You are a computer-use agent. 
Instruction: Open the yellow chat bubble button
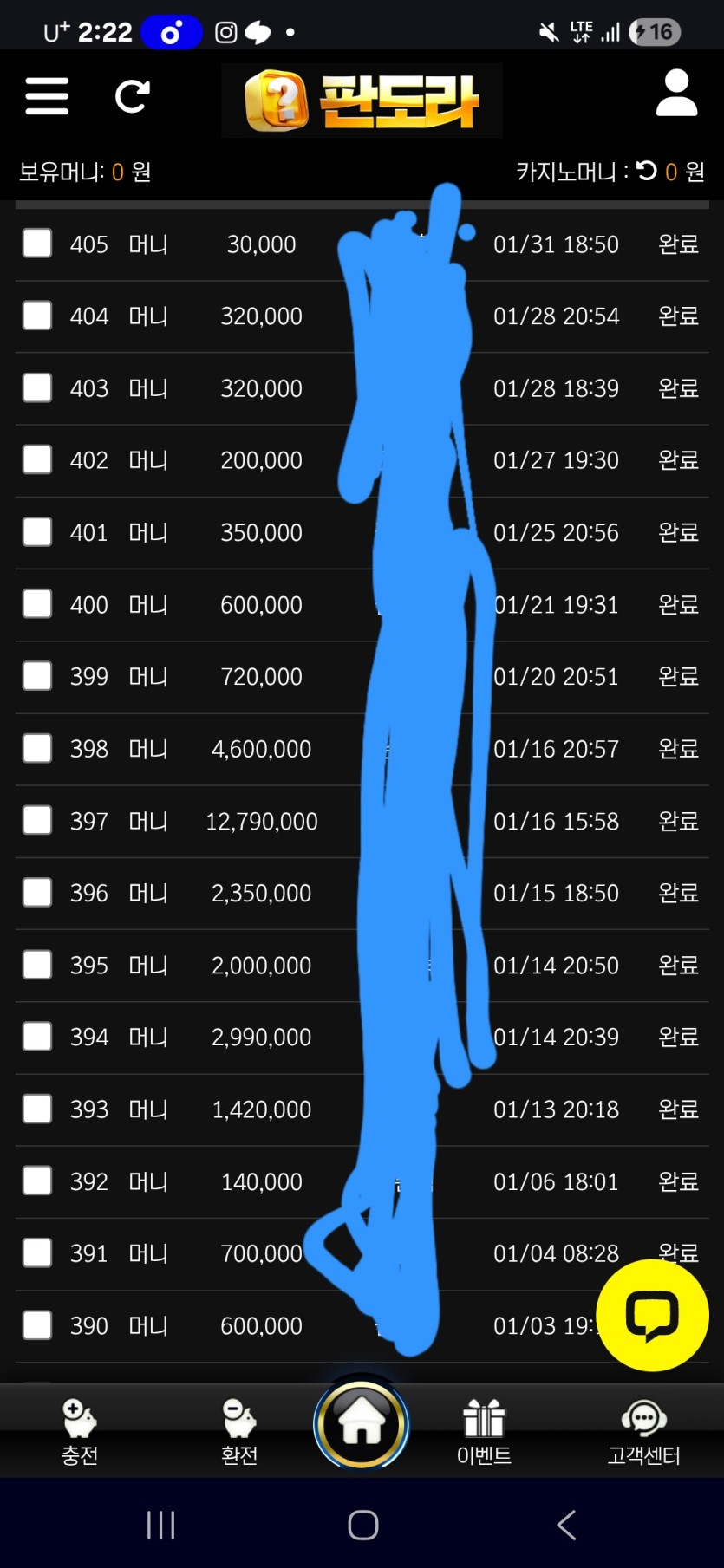[x=652, y=1315]
